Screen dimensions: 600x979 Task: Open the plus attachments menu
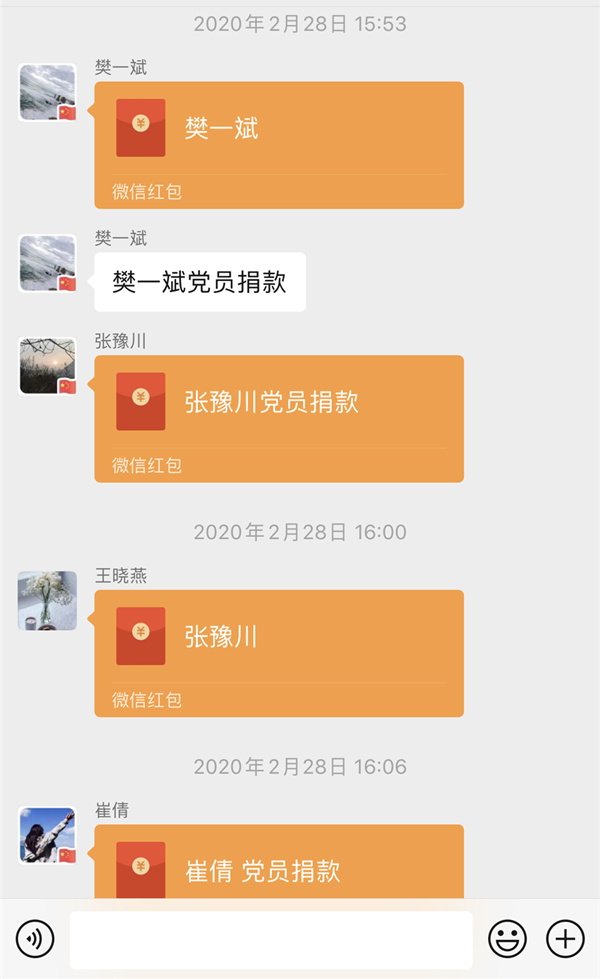[565, 939]
